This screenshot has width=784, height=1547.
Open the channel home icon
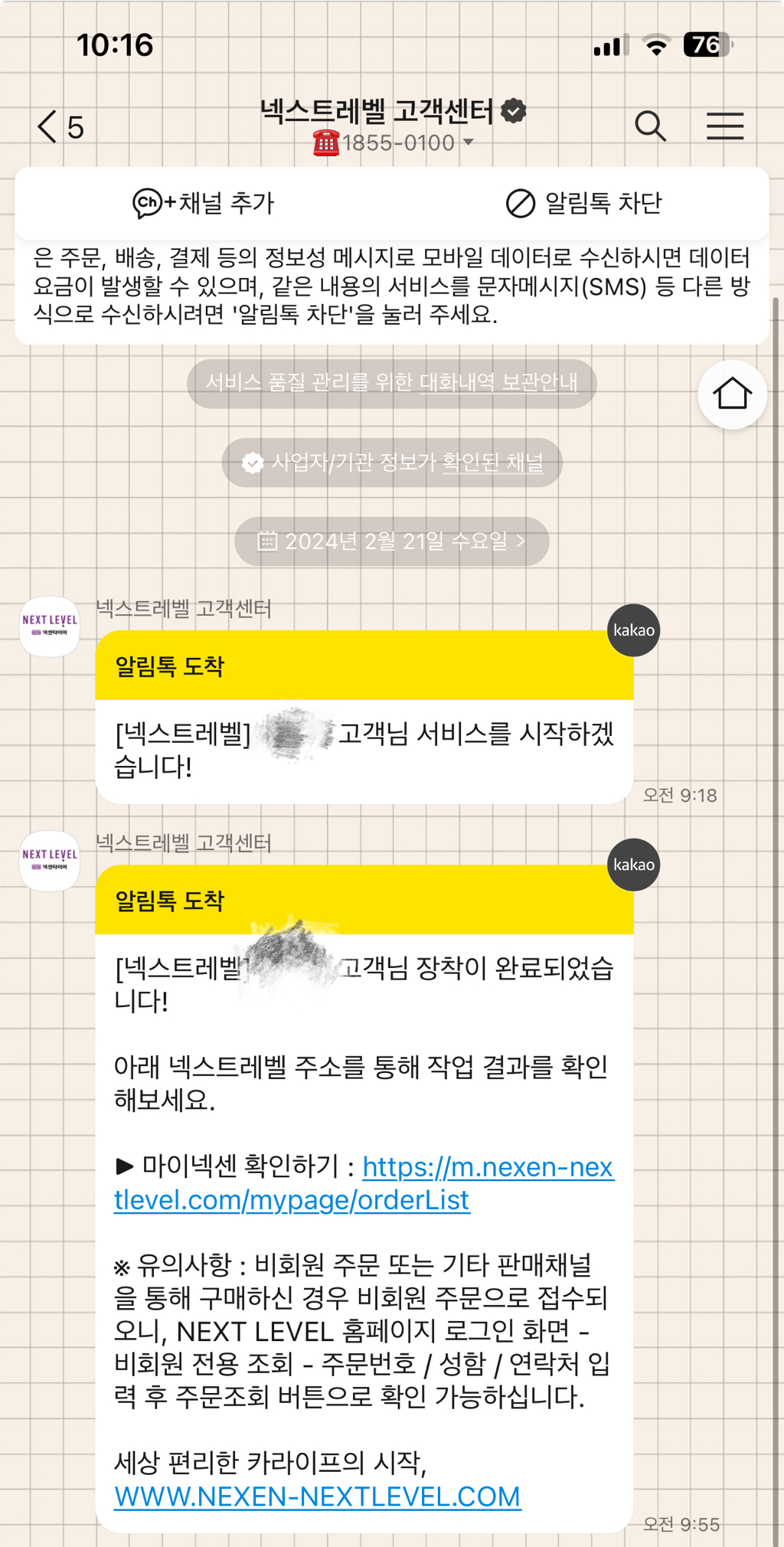click(732, 394)
